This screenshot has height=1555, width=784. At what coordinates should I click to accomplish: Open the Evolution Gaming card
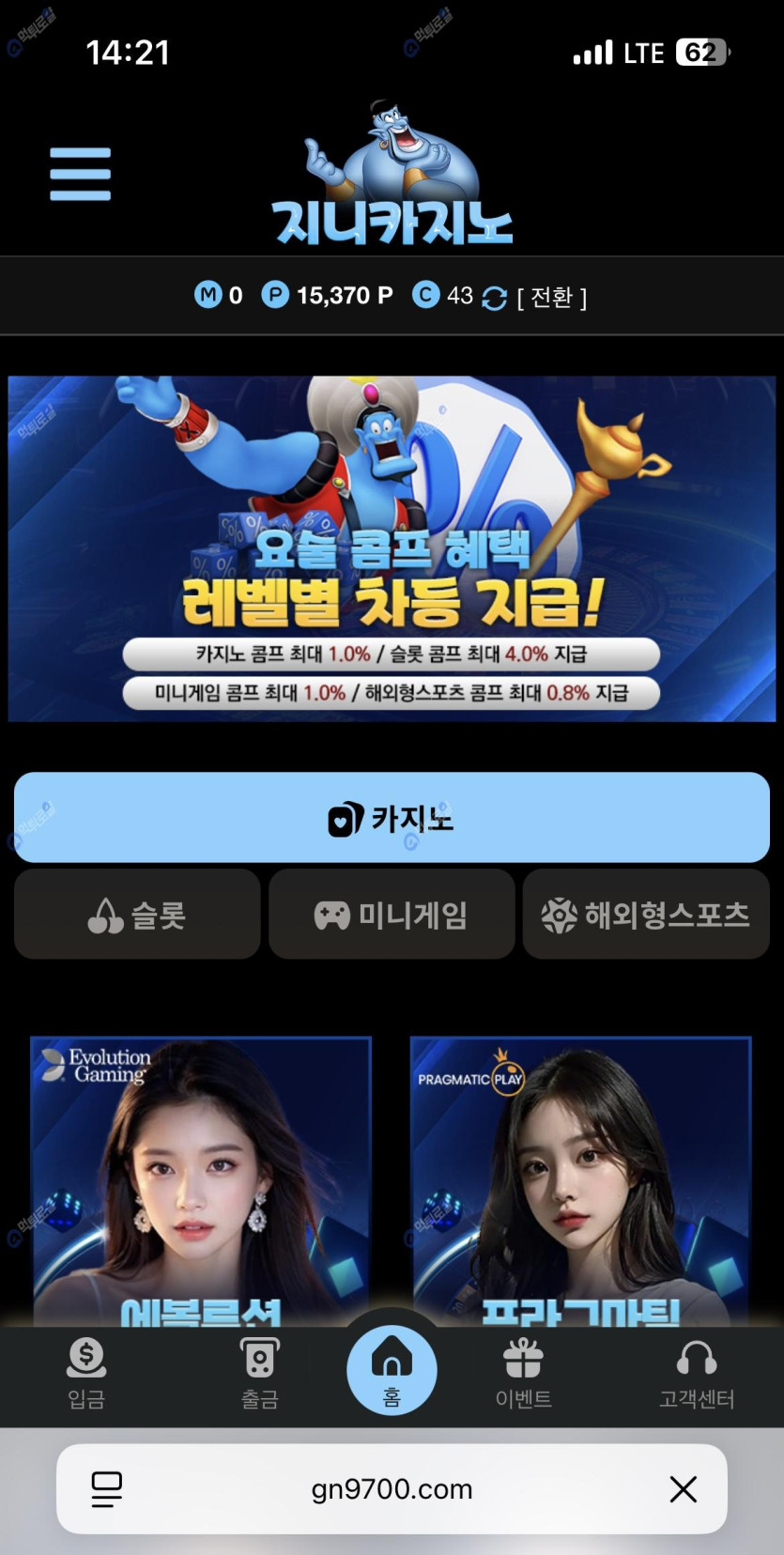click(x=201, y=1178)
